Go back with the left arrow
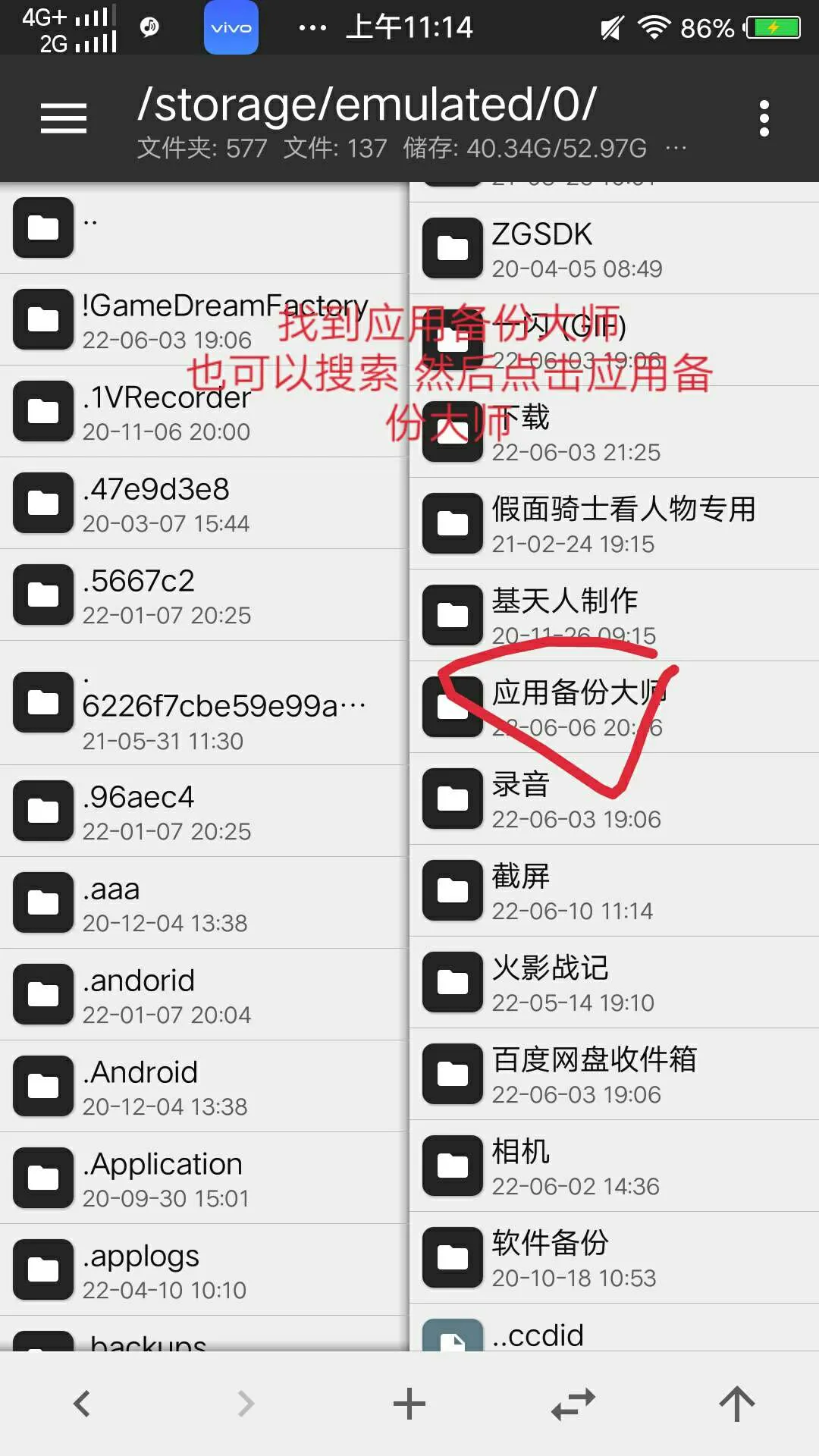 (82, 1404)
